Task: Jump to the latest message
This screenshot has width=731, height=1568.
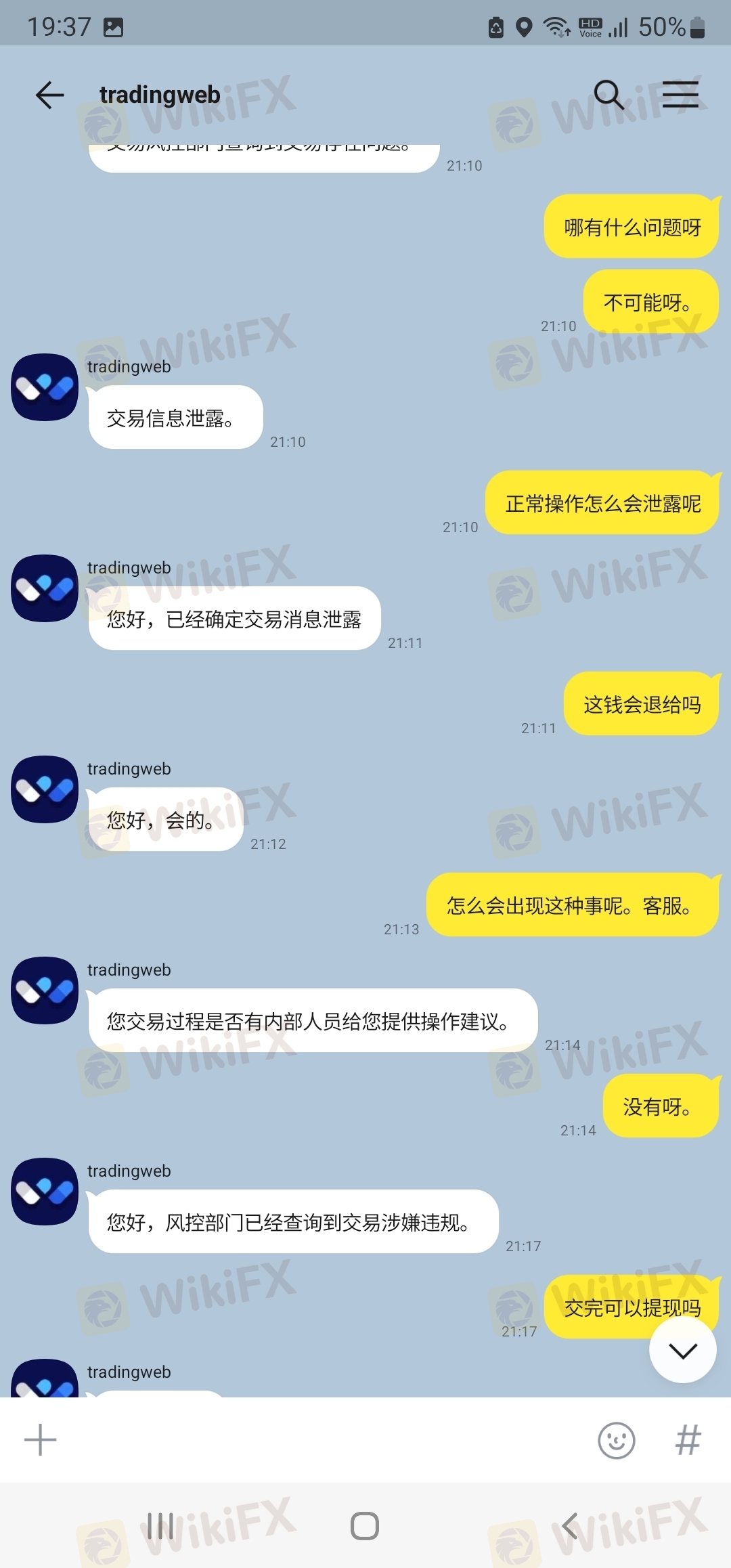Action: (682, 1351)
